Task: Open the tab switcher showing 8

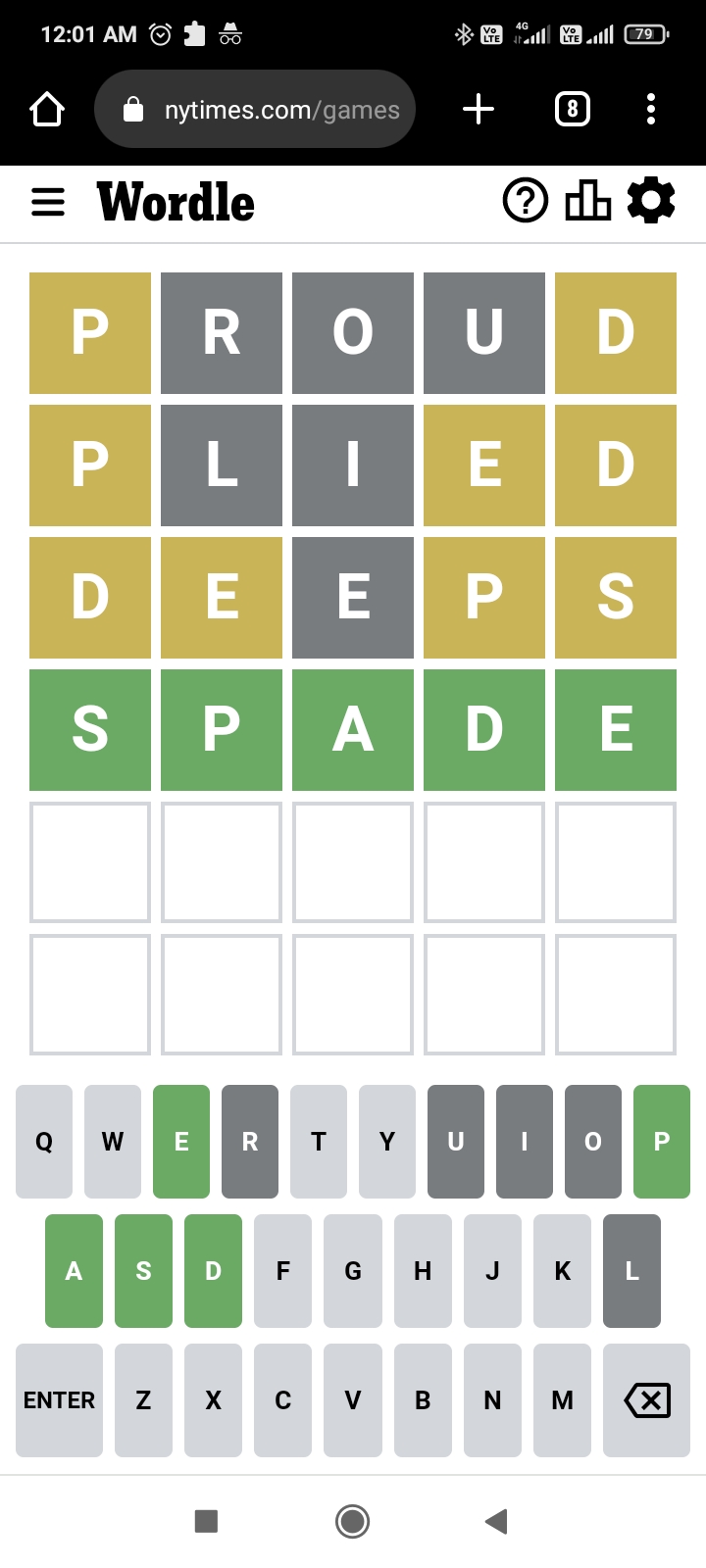Action: click(x=573, y=109)
